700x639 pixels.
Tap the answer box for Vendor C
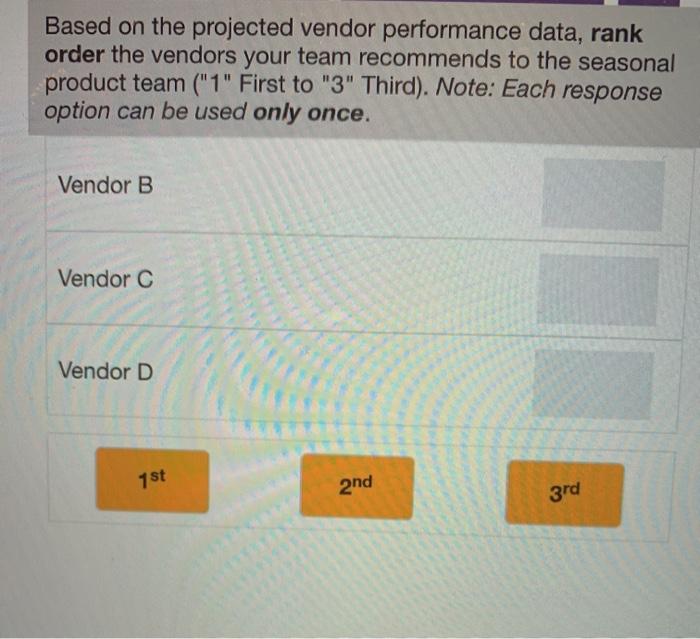tap(599, 290)
